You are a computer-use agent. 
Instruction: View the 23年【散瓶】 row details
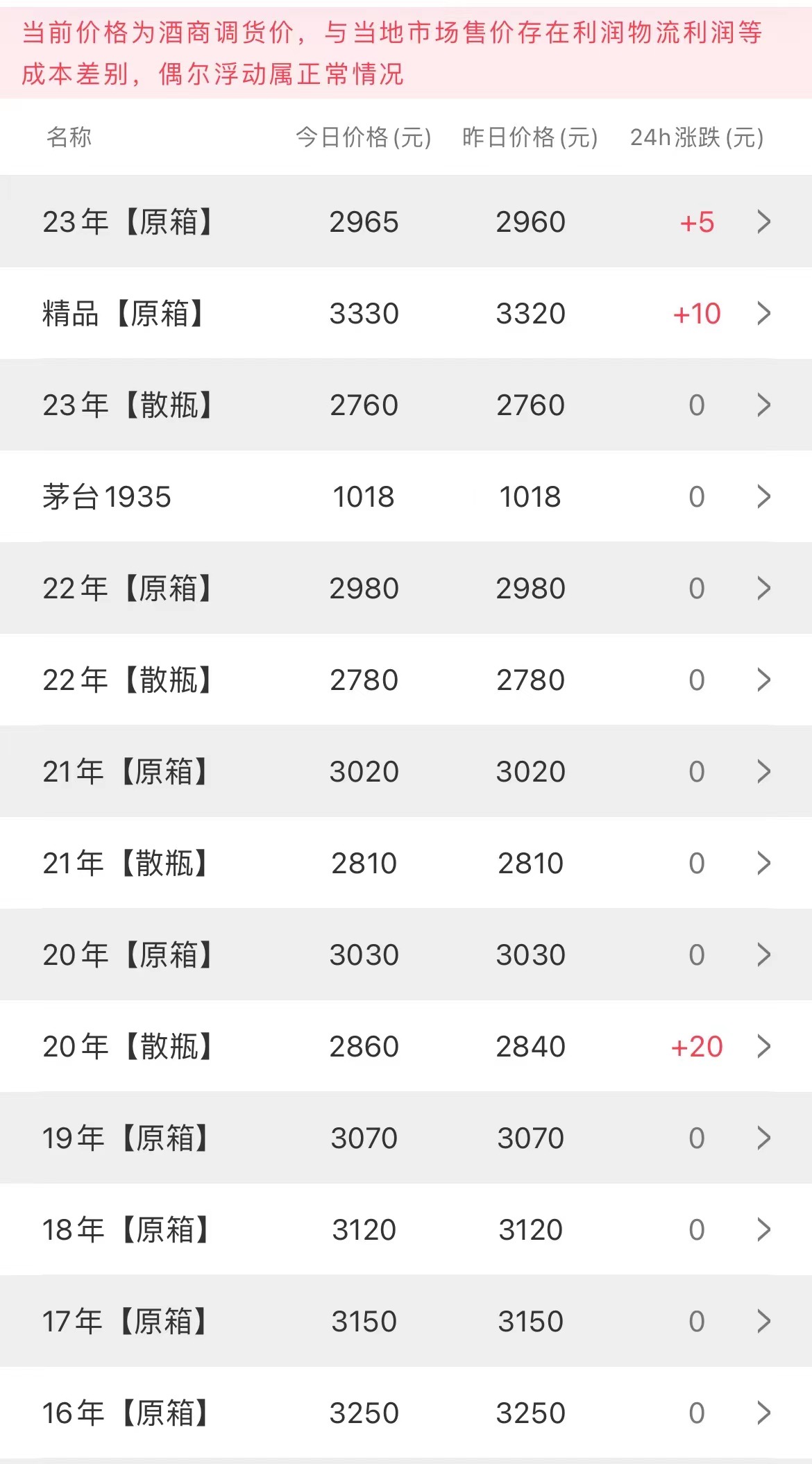pos(406,405)
